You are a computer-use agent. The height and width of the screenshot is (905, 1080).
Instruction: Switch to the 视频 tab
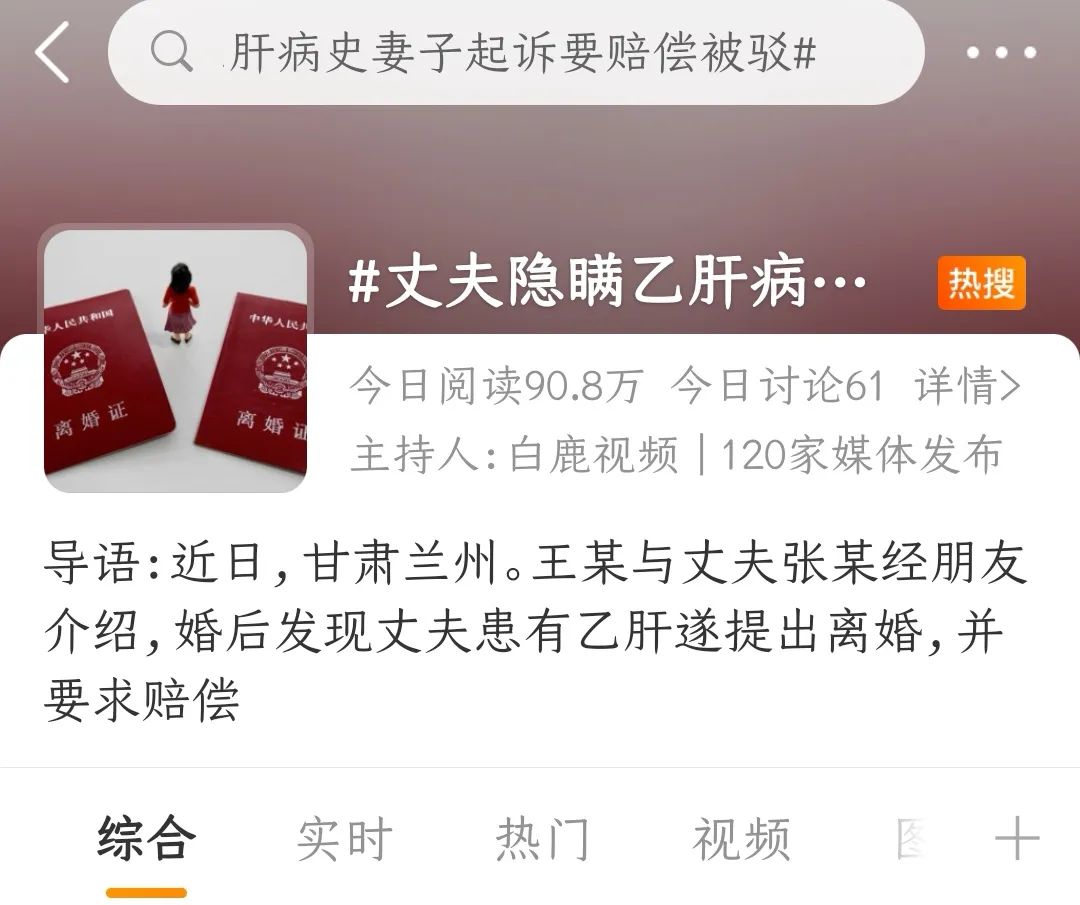click(741, 839)
